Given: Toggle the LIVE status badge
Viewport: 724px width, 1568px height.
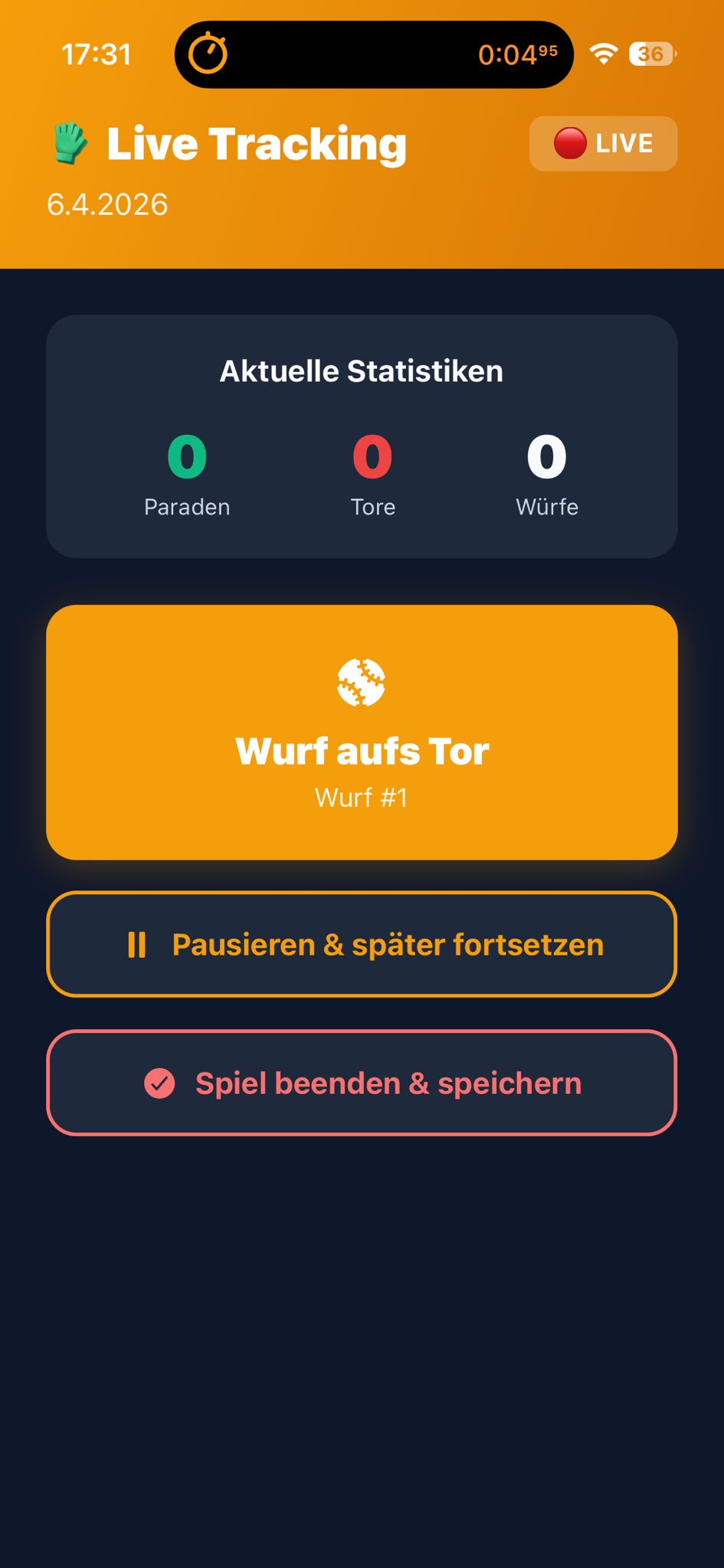Looking at the screenshot, I should [603, 143].
